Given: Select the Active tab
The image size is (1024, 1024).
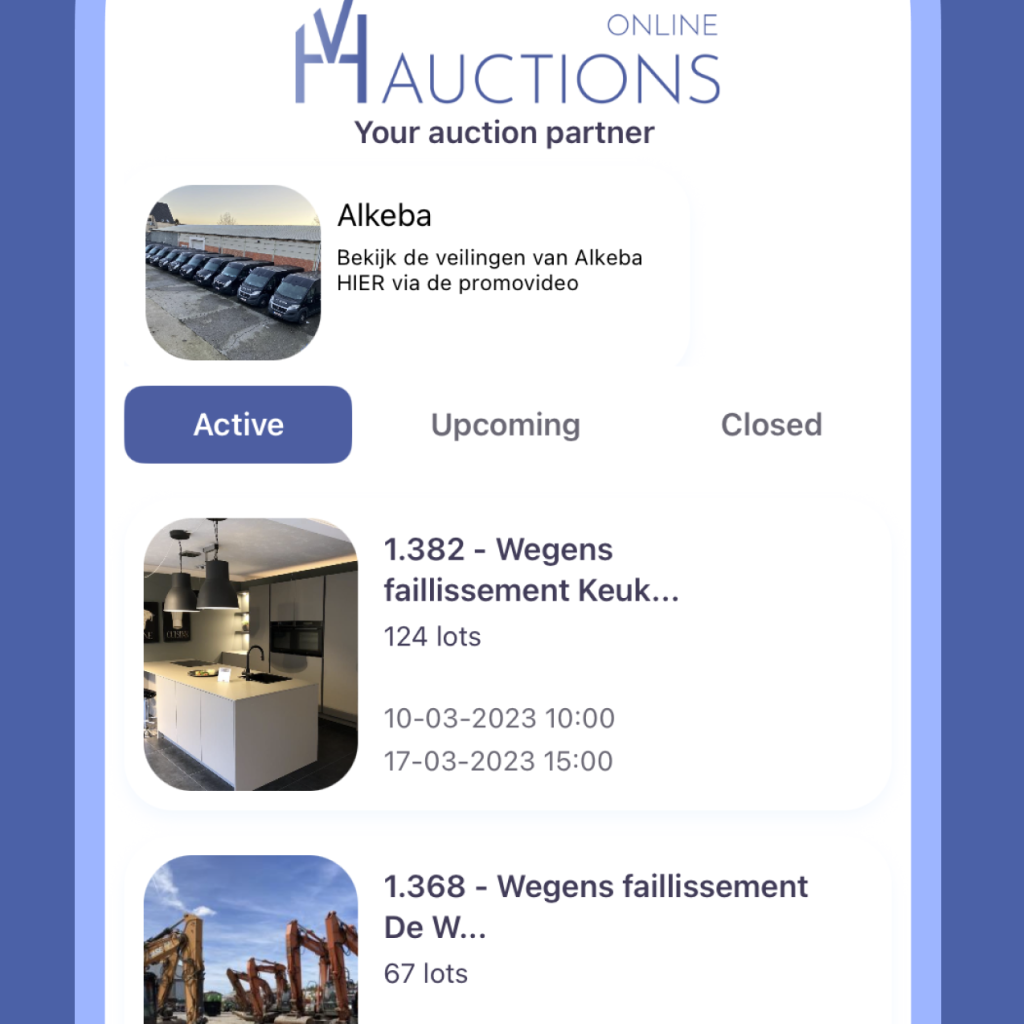Looking at the screenshot, I should pos(238,425).
